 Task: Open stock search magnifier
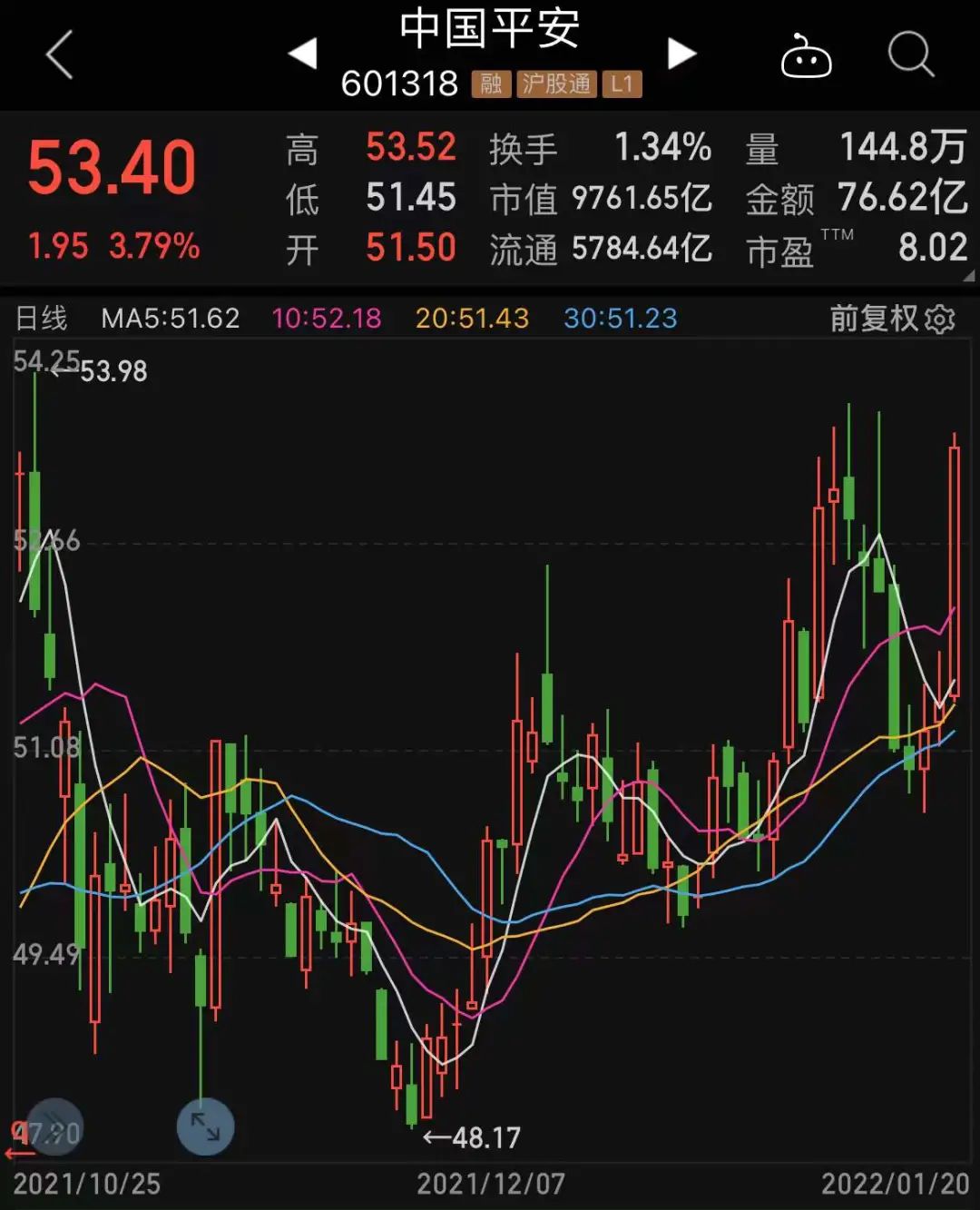(x=910, y=55)
